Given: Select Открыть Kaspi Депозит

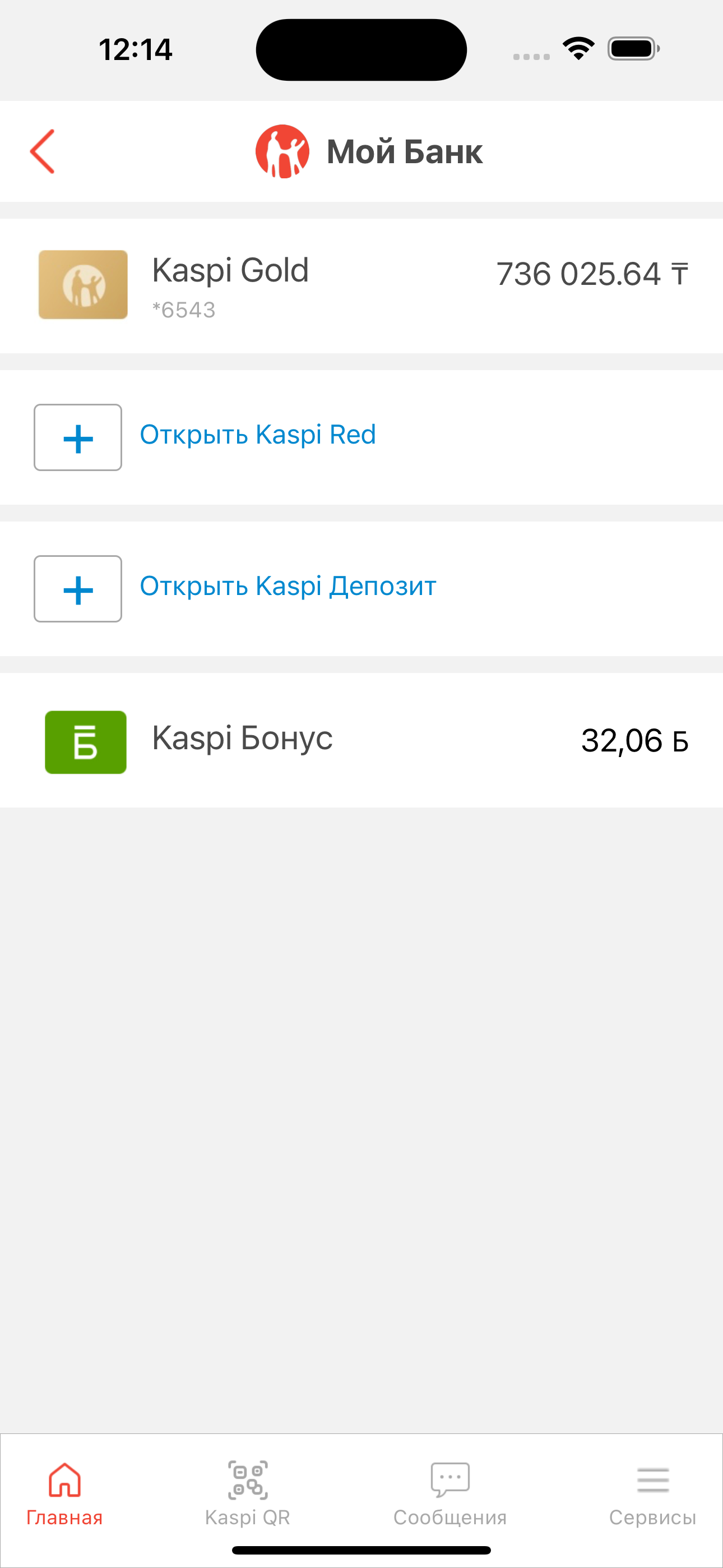Looking at the screenshot, I should coord(361,589).
